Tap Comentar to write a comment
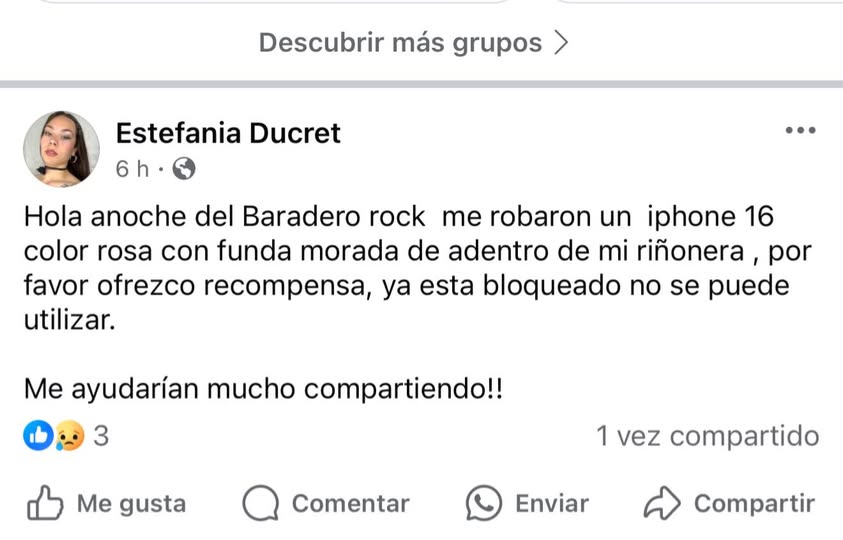The width and height of the screenshot is (843, 540). pos(326,504)
